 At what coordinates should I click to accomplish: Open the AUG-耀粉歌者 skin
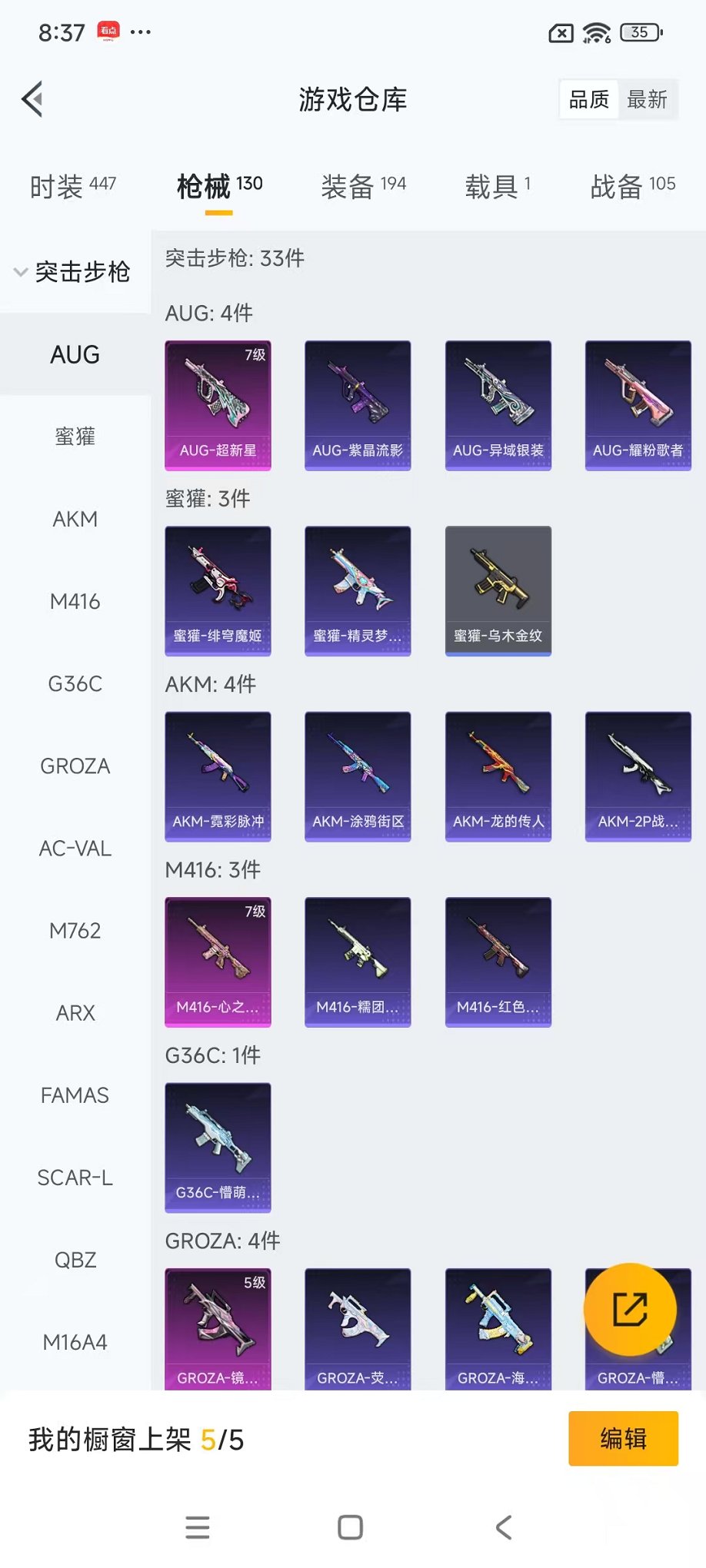coord(638,405)
